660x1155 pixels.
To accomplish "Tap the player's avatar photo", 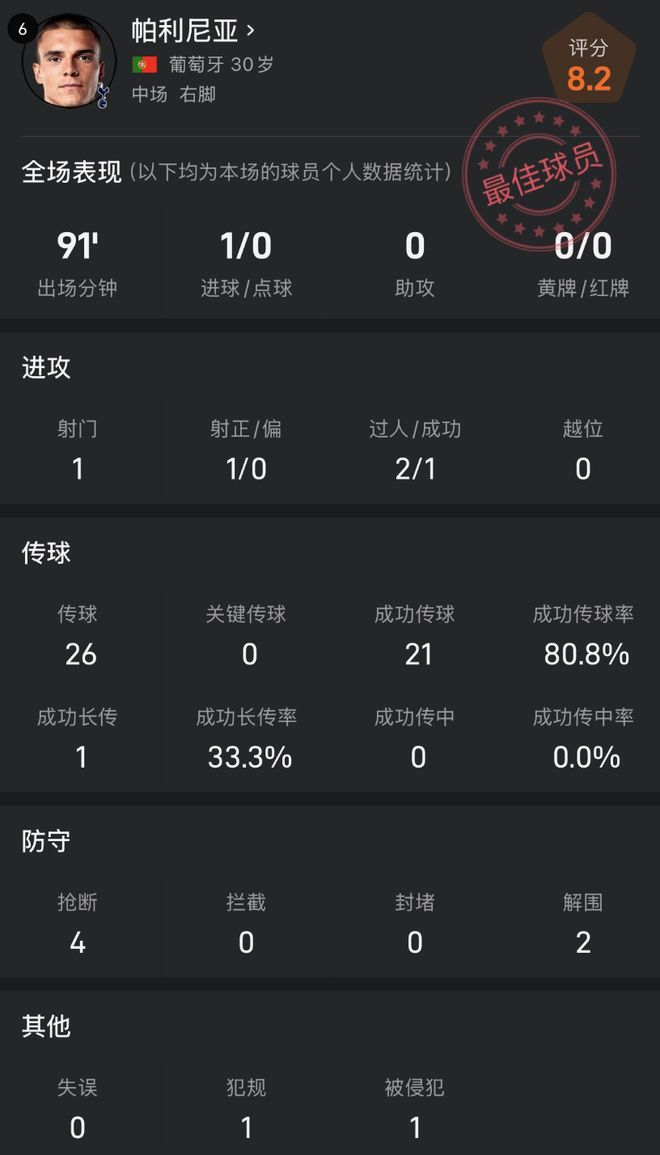I will click(69, 61).
